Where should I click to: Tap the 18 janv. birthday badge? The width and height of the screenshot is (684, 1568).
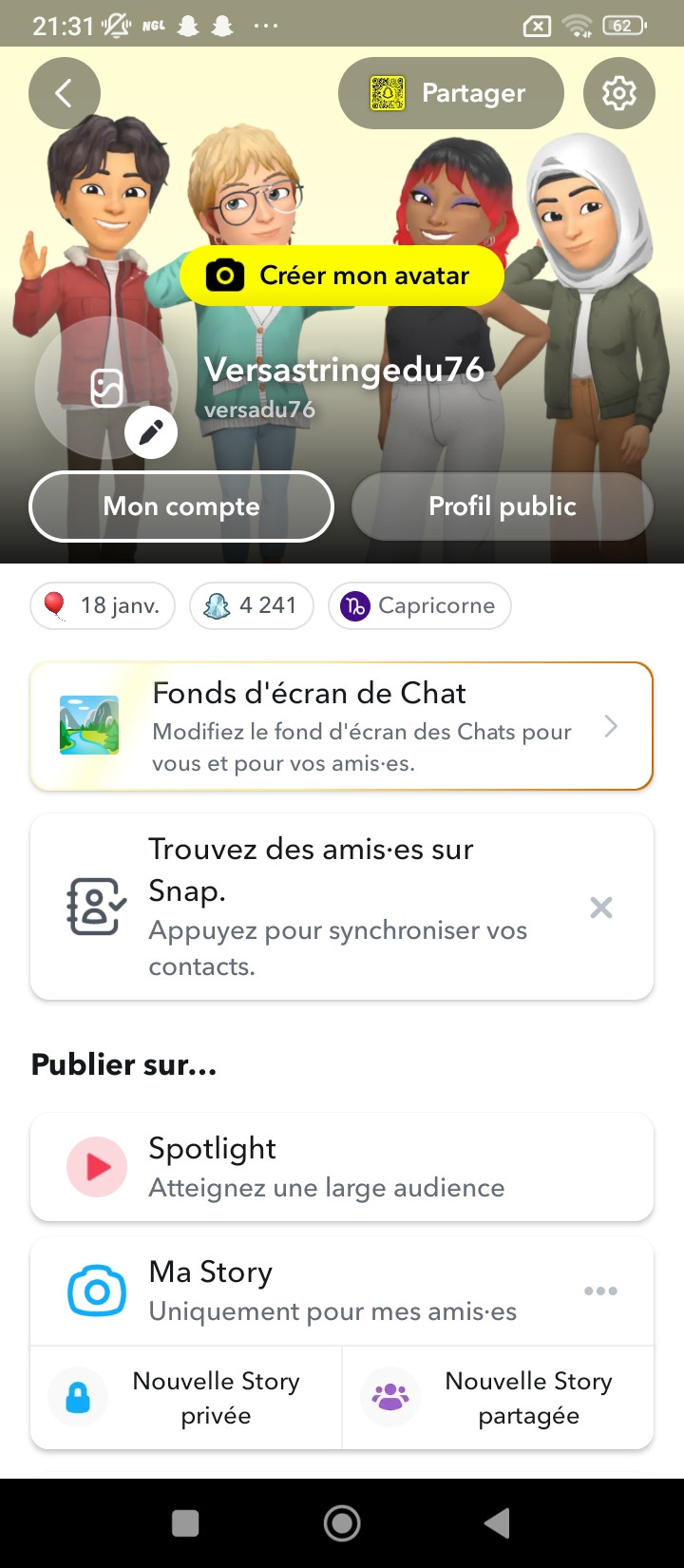coord(102,605)
